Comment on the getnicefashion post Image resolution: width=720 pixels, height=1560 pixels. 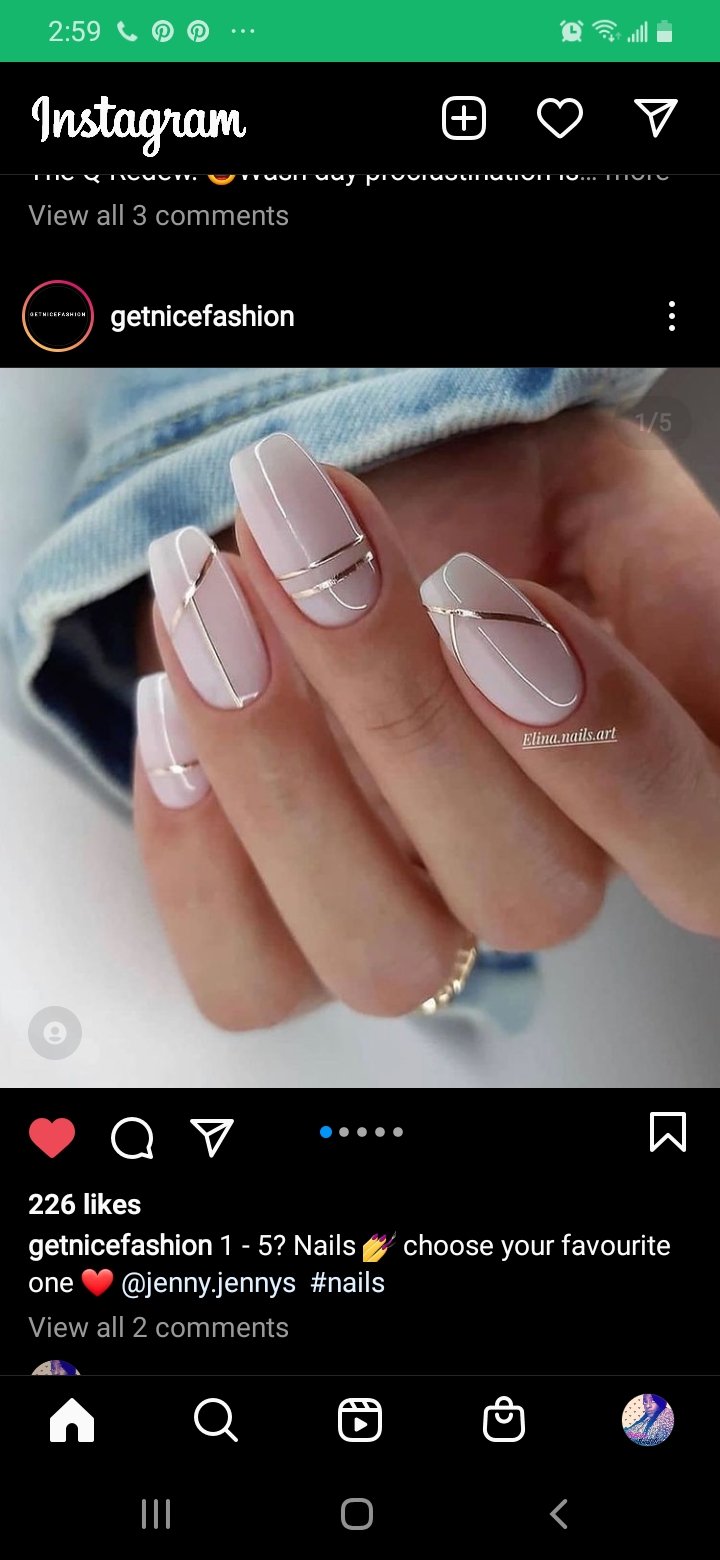(132, 1137)
